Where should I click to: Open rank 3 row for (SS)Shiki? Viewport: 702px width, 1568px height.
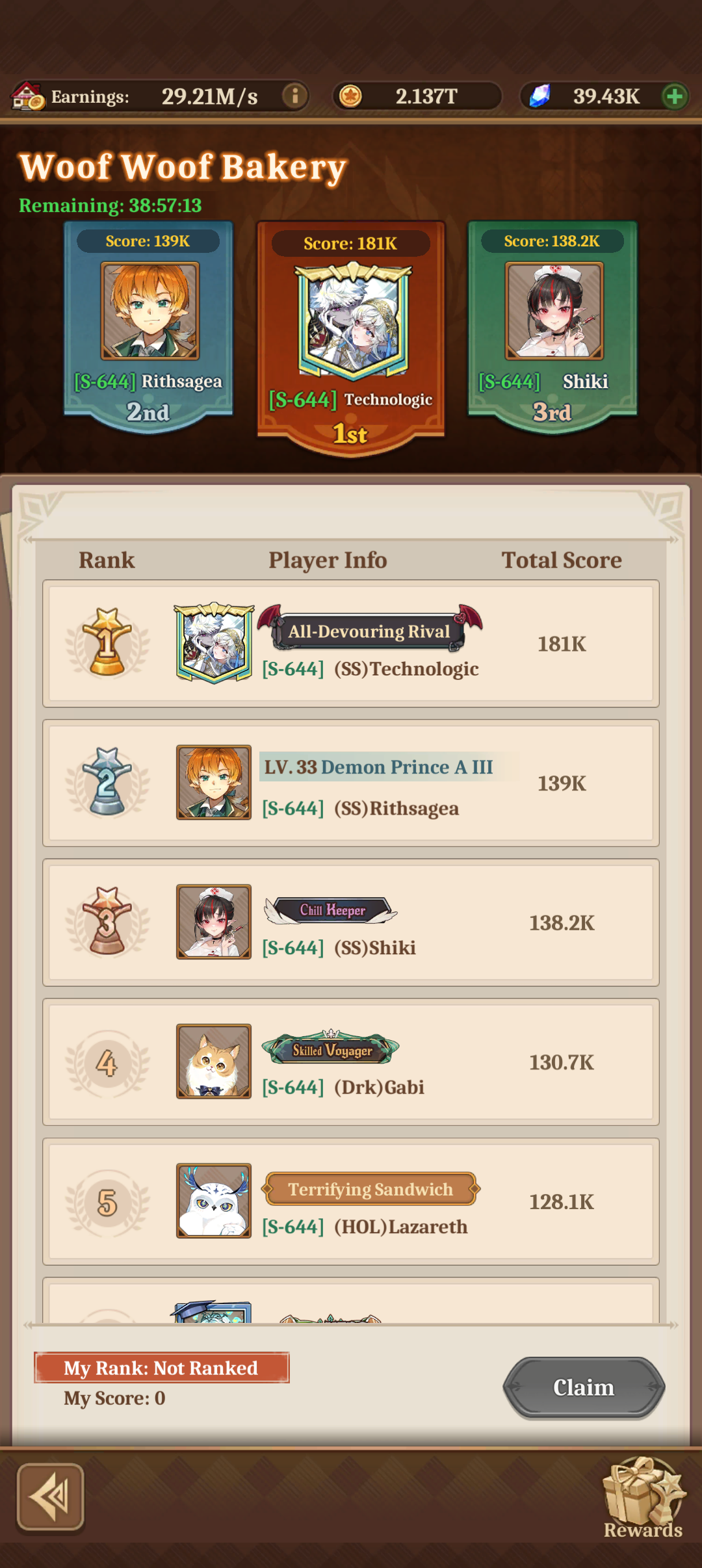coord(351,922)
